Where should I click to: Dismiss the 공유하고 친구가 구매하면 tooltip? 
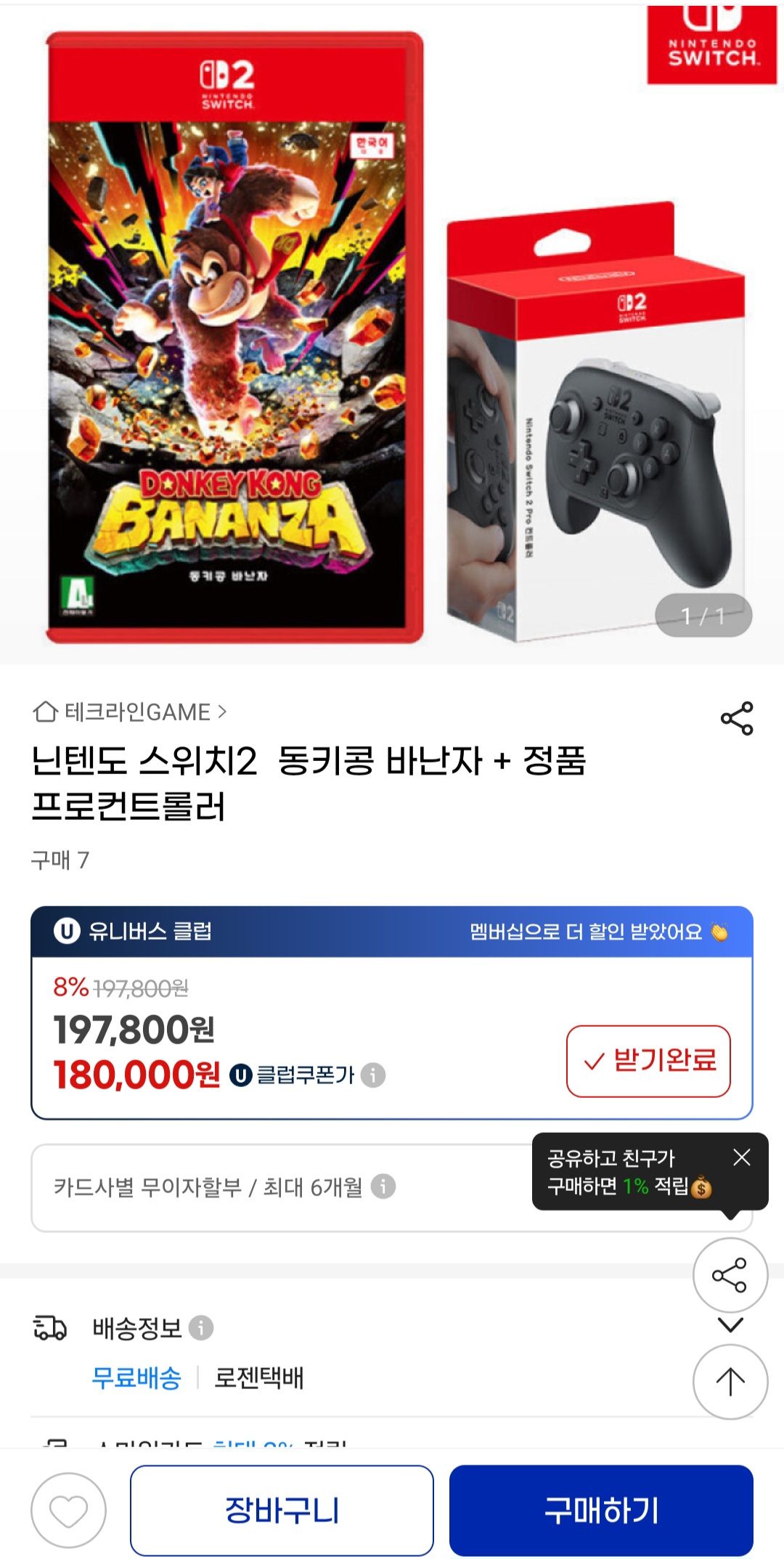coord(741,1157)
